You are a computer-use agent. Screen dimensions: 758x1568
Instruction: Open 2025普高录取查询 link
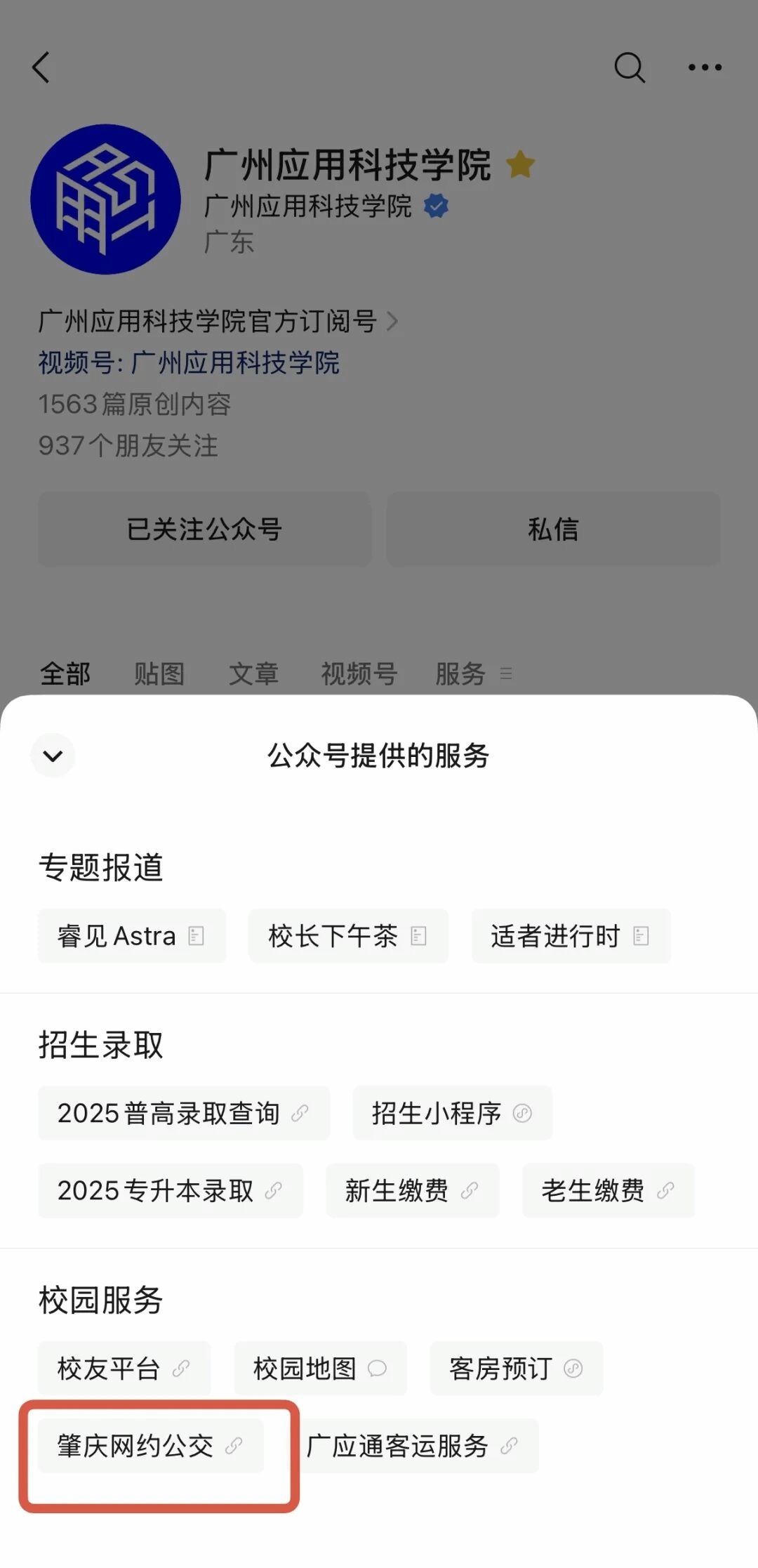coord(183,1114)
